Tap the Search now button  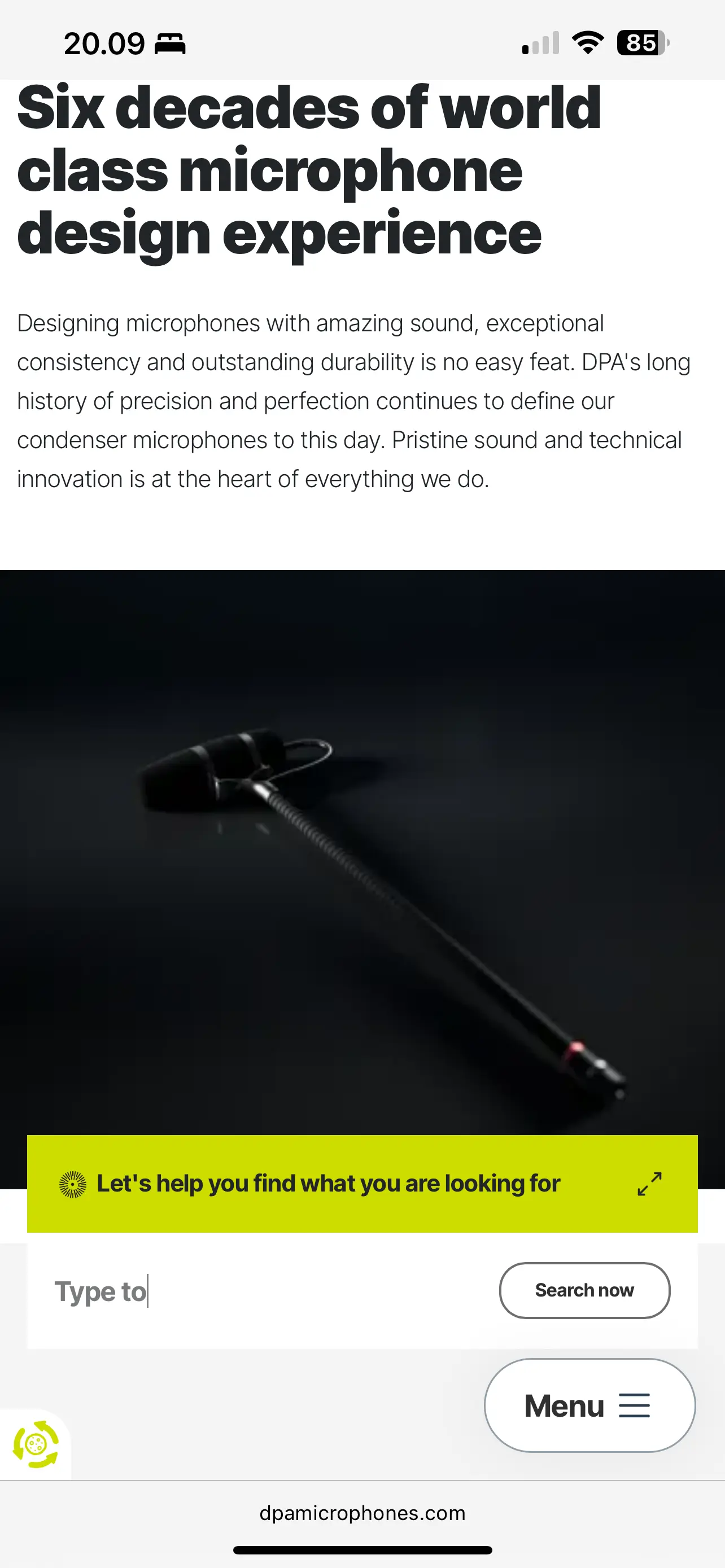(584, 1290)
